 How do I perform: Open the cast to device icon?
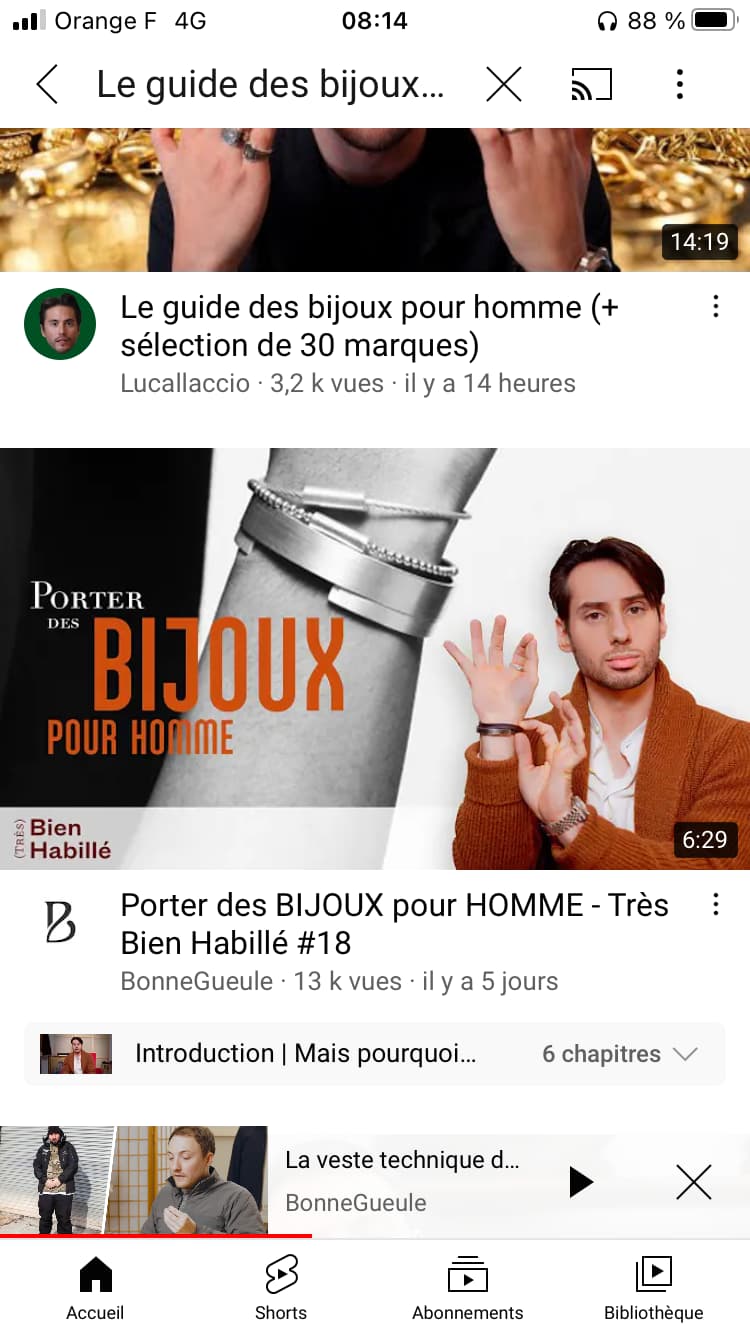[x=591, y=85]
